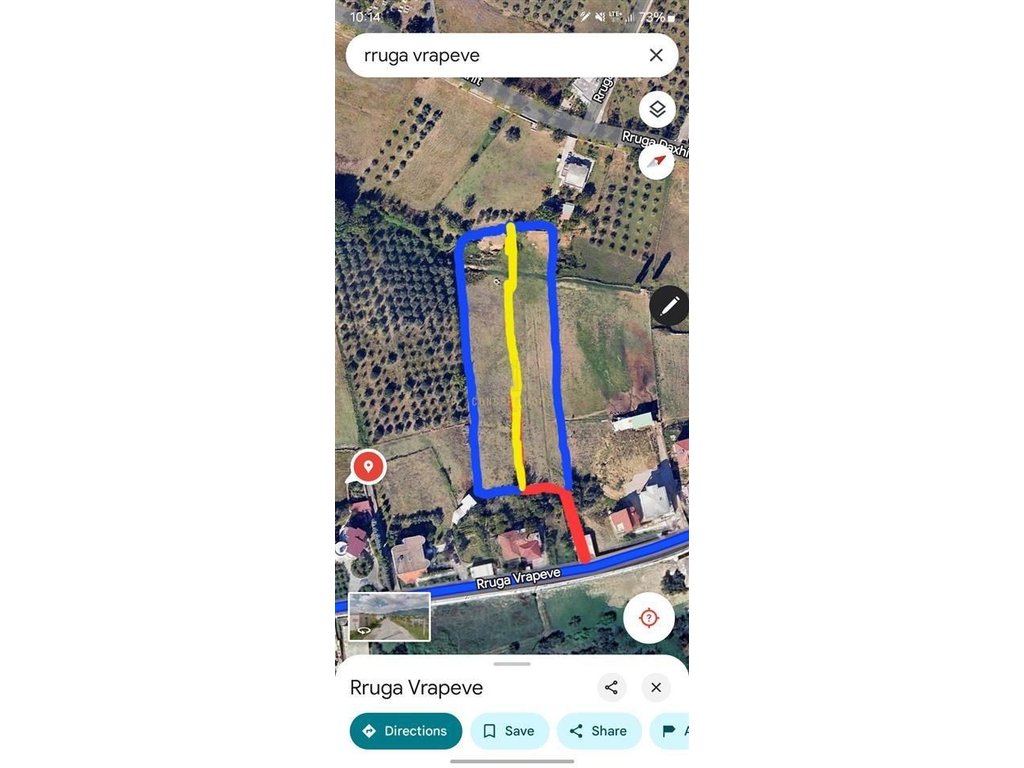Tap the Share chip button
The image size is (1024, 768).
coord(598,731)
